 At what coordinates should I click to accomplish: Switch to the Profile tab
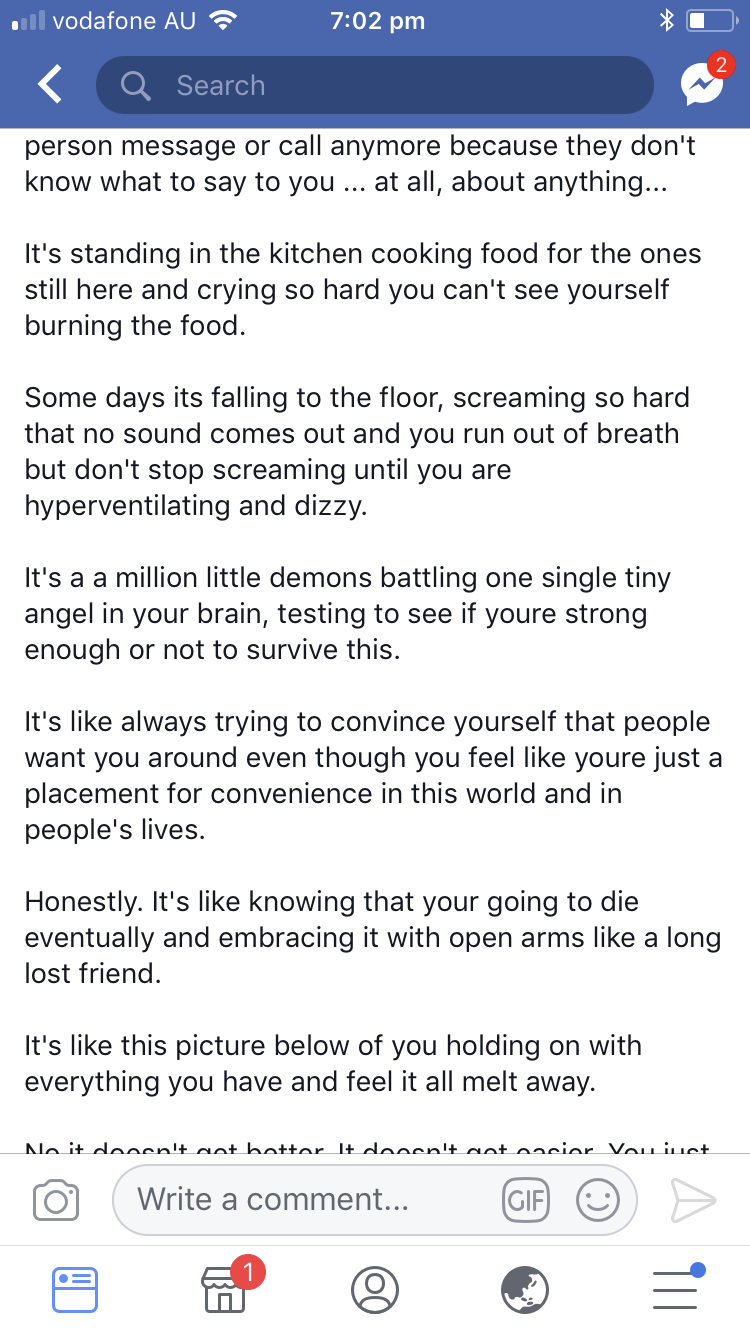pyautogui.click(x=375, y=1289)
